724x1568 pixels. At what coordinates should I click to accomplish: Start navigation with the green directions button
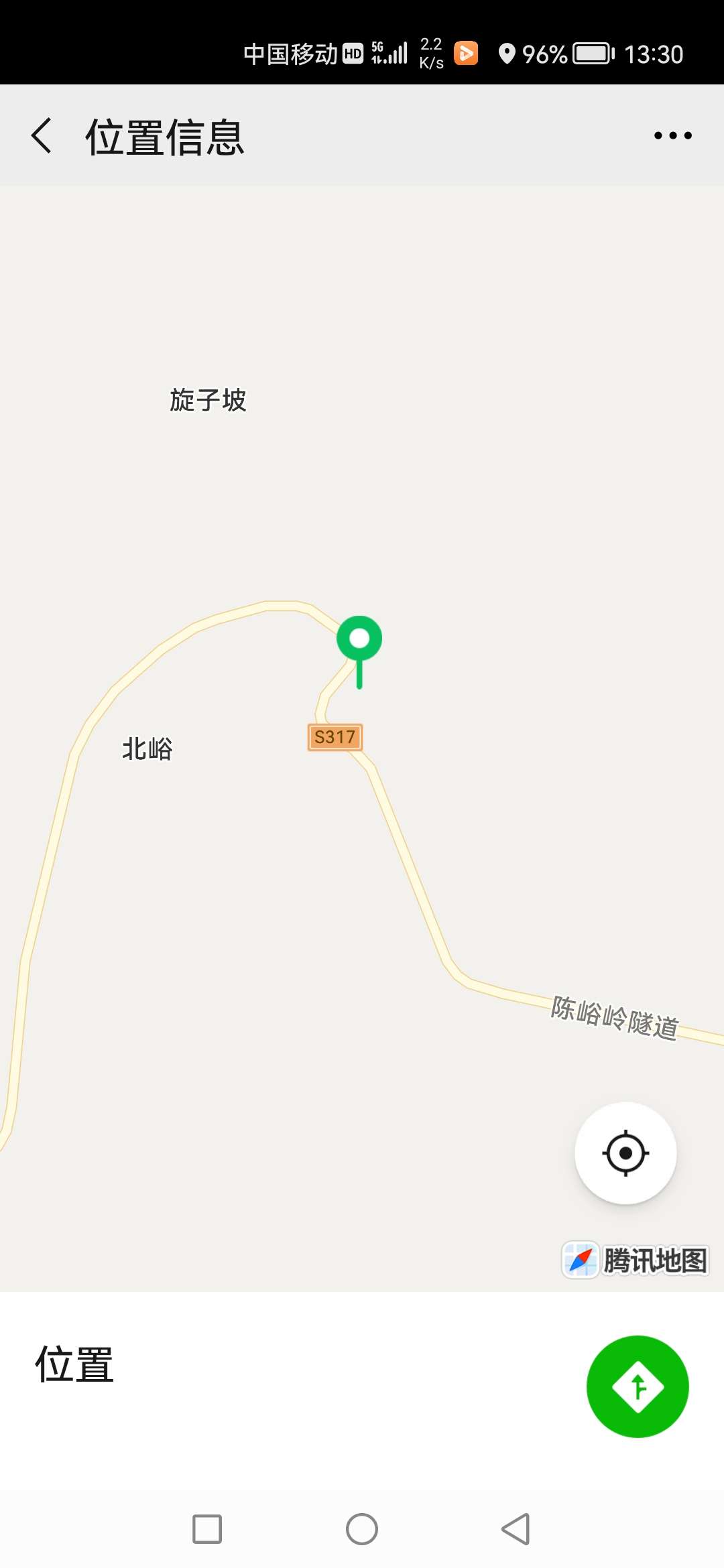(x=638, y=1386)
